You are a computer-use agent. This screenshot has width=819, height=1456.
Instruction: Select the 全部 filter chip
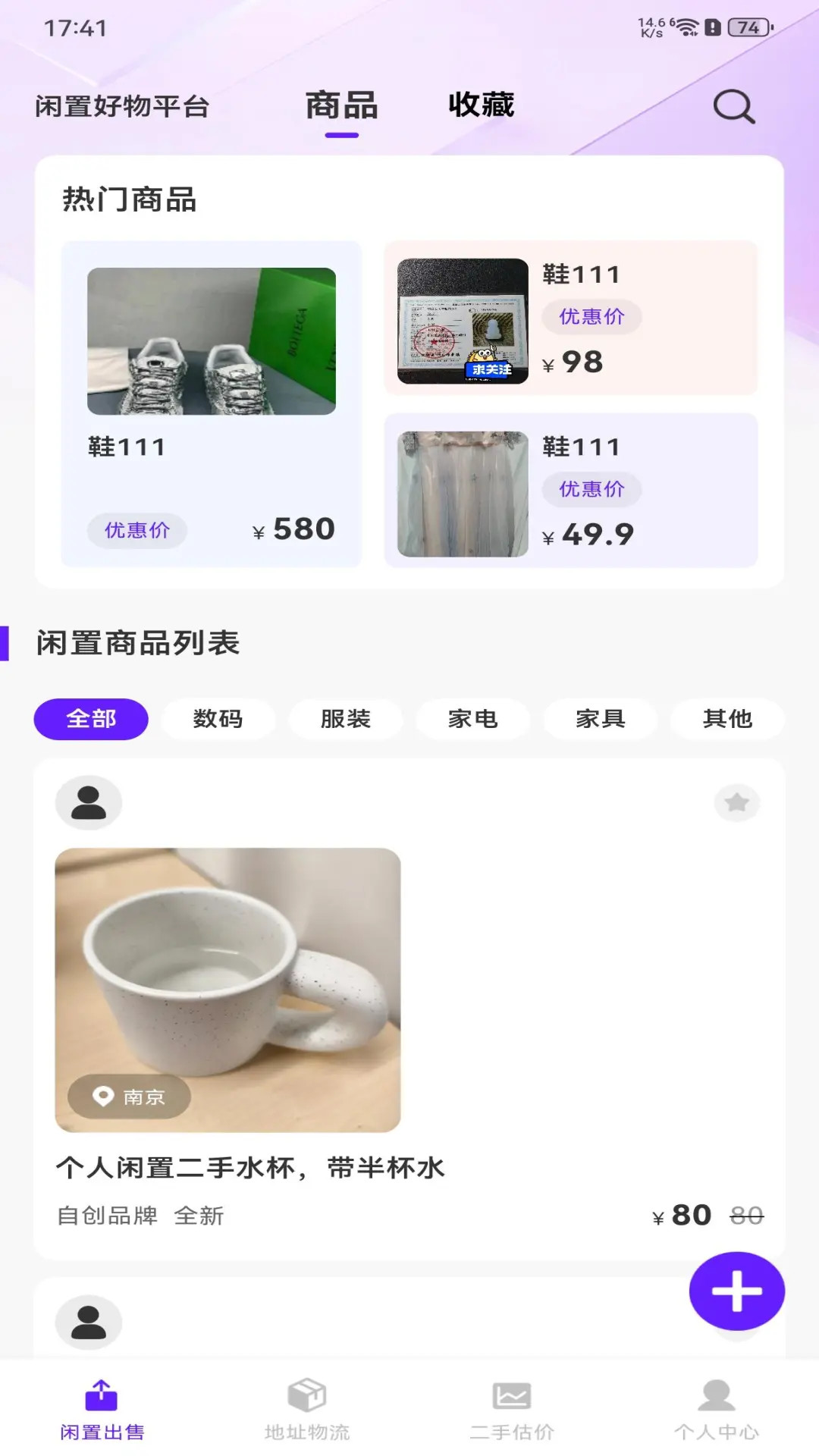[90, 718]
